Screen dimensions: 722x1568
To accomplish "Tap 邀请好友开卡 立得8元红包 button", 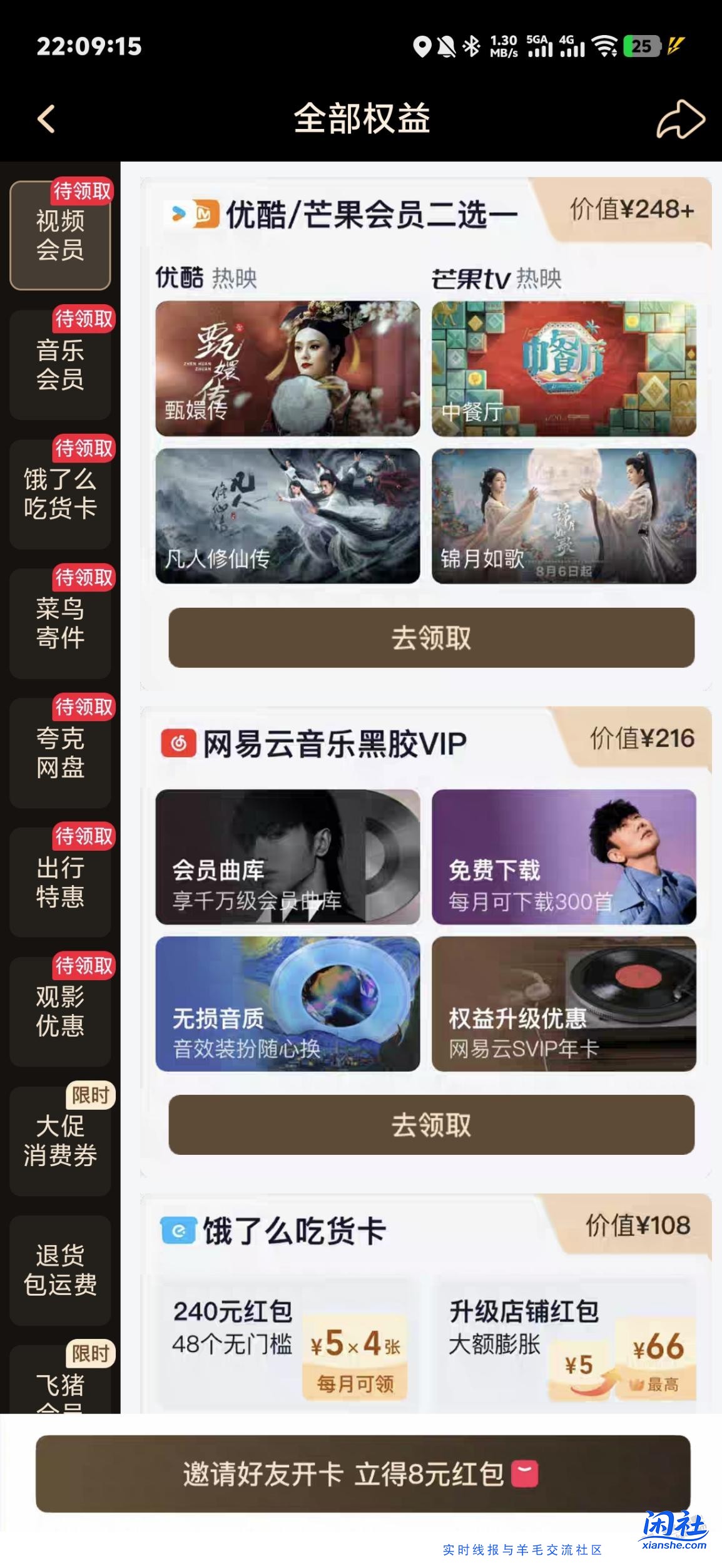I will 363,1474.
